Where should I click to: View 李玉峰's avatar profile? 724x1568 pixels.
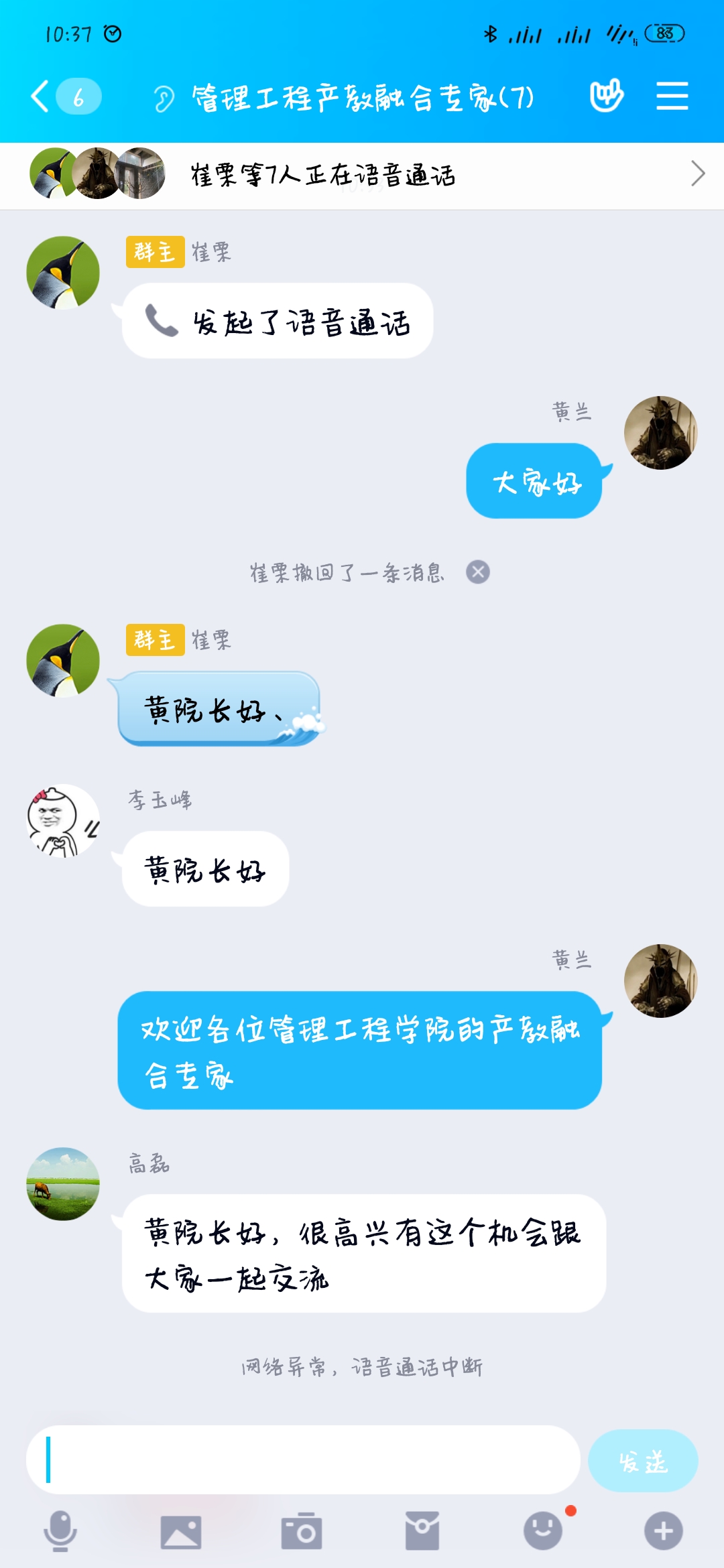coord(63,820)
